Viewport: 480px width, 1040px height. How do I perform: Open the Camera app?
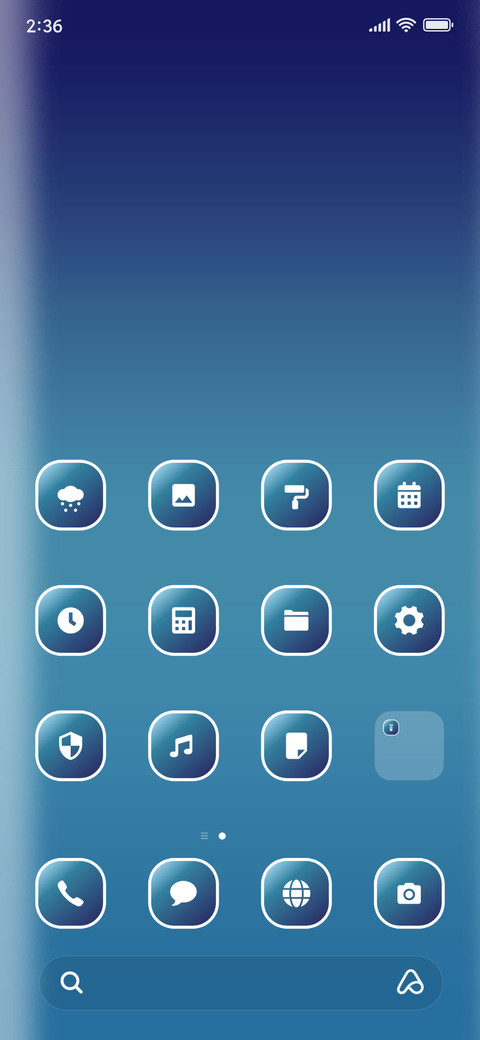point(409,893)
